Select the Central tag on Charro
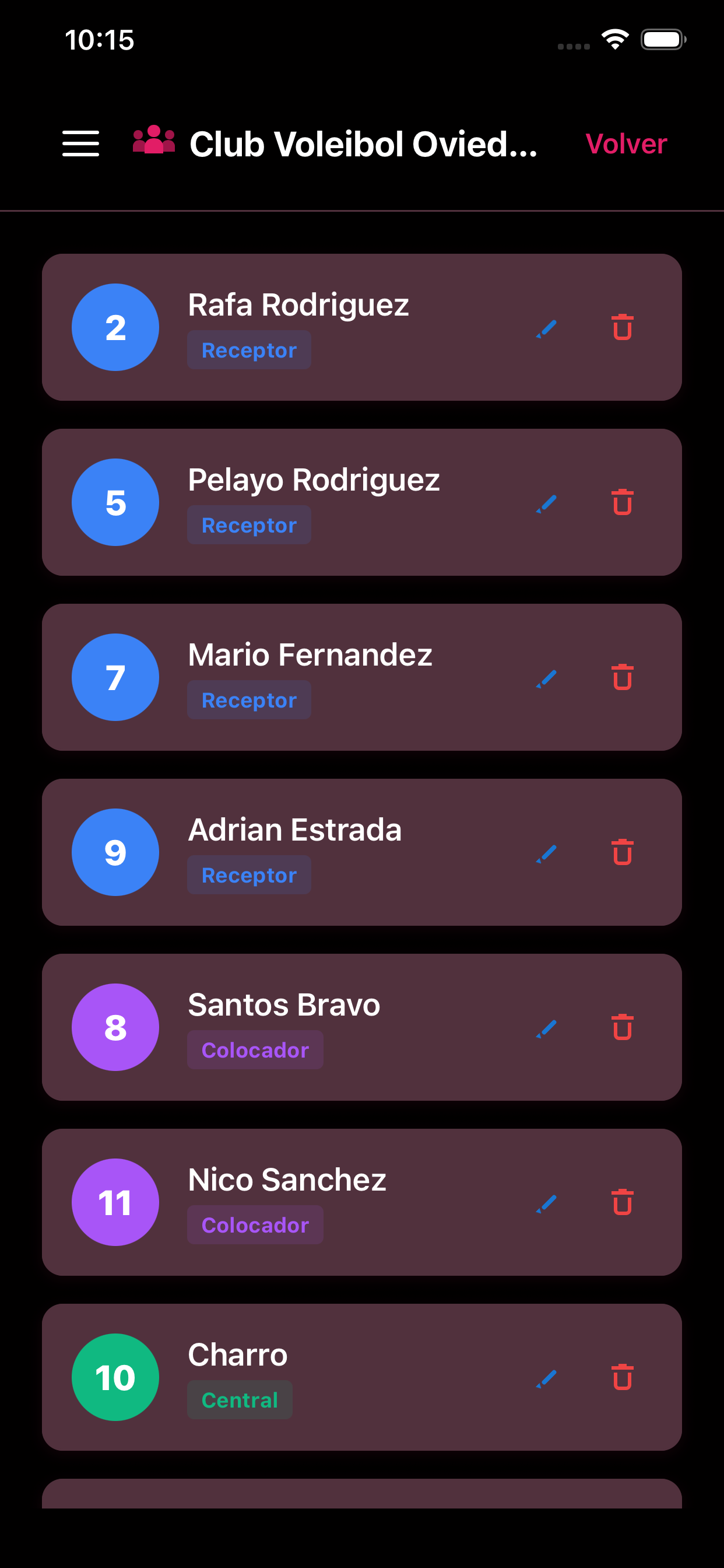Viewport: 724px width, 1568px height. pyautogui.click(x=239, y=1399)
